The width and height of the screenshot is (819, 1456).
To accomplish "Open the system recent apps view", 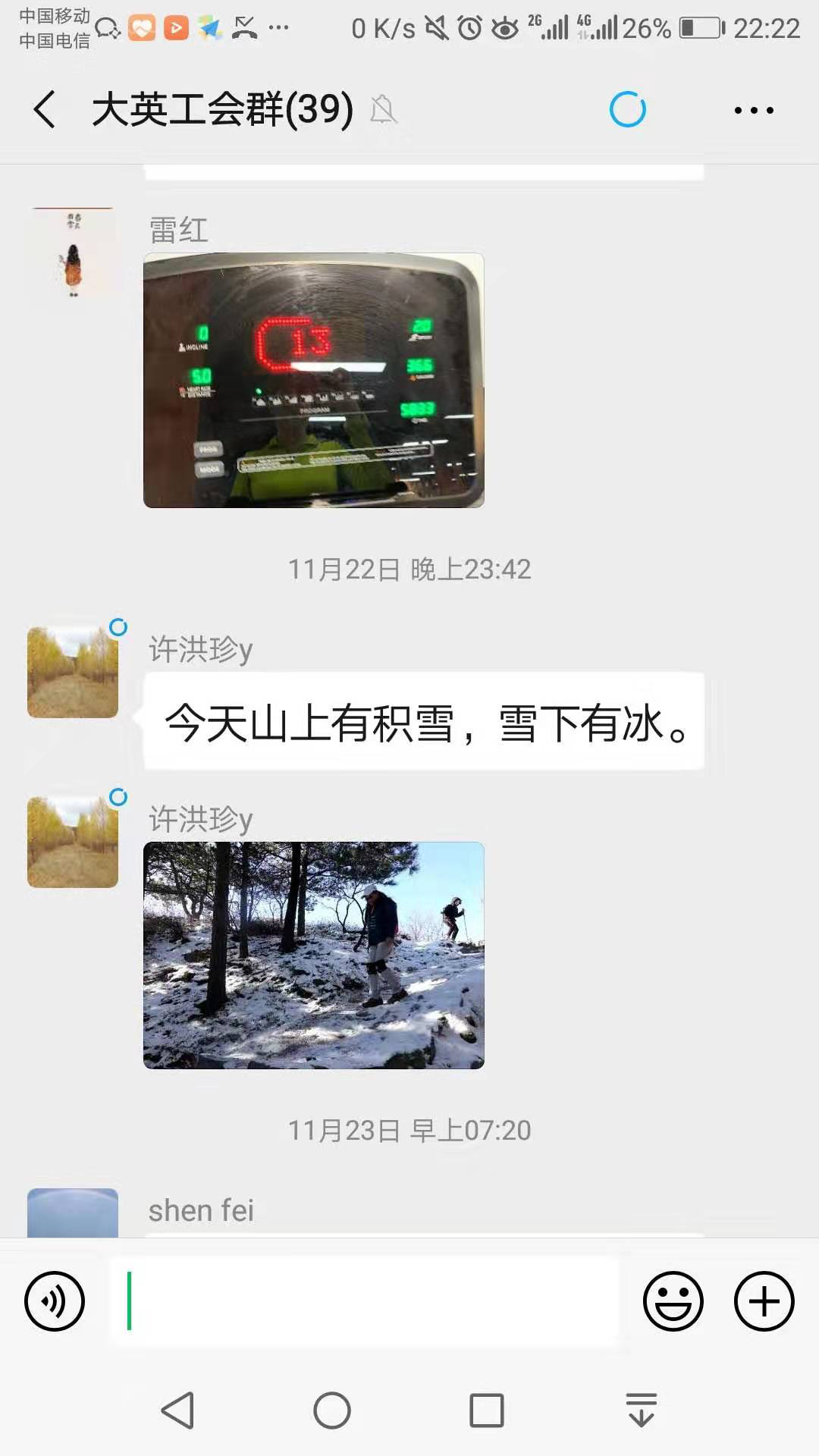I will 486,1410.
